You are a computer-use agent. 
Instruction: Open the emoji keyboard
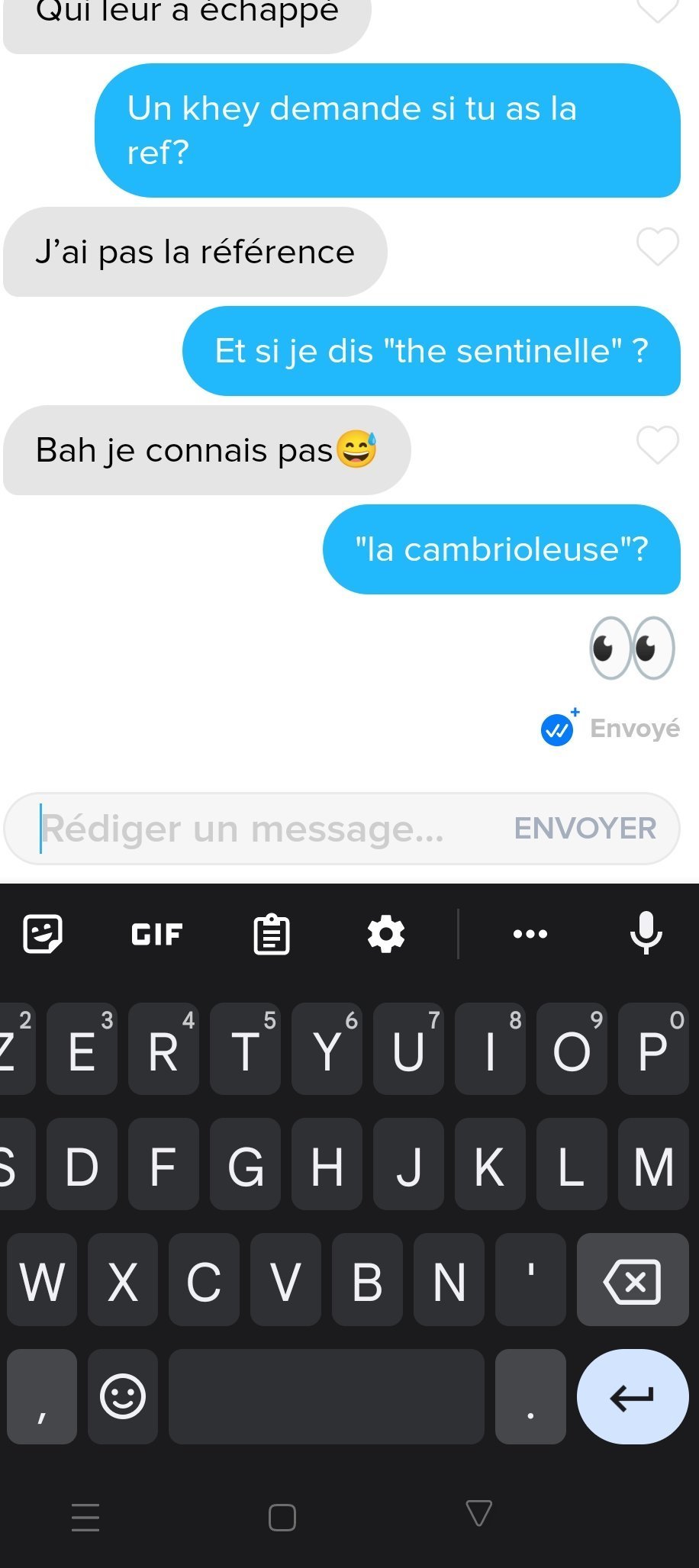pyautogui.click(x=122, y=1397)
